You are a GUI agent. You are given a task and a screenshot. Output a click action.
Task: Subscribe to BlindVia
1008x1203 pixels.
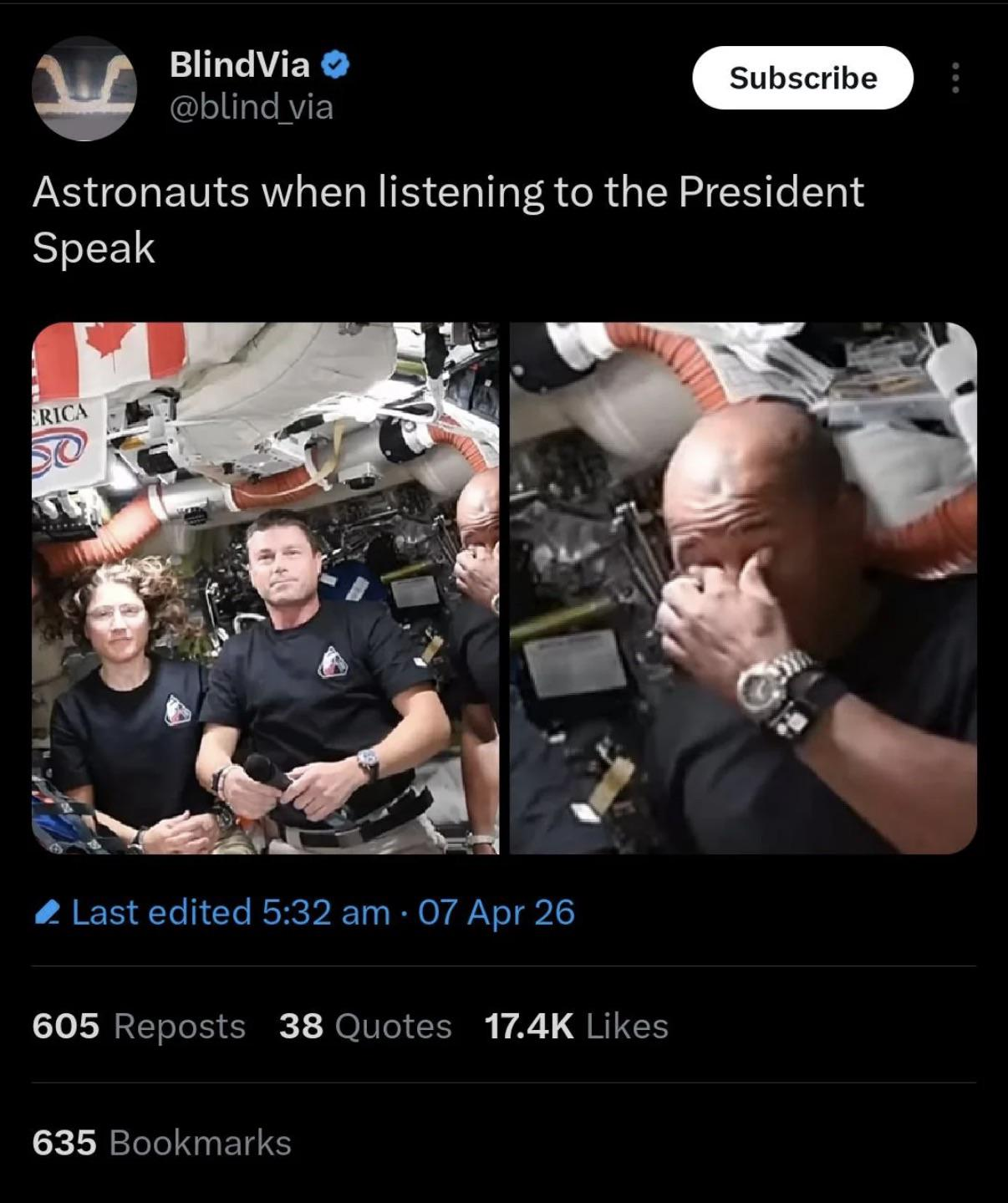coord(802,78)
